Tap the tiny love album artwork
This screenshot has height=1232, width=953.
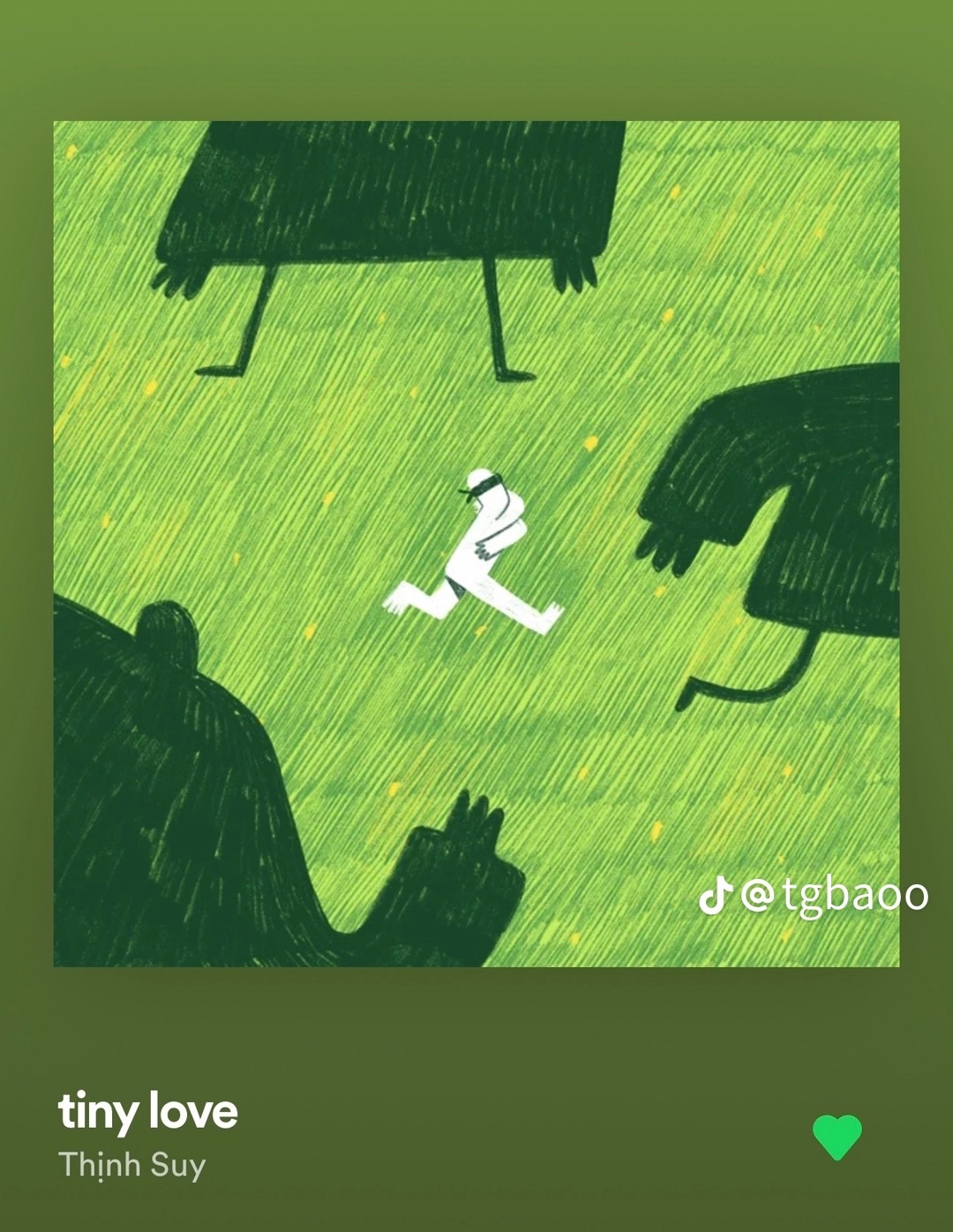476,544
